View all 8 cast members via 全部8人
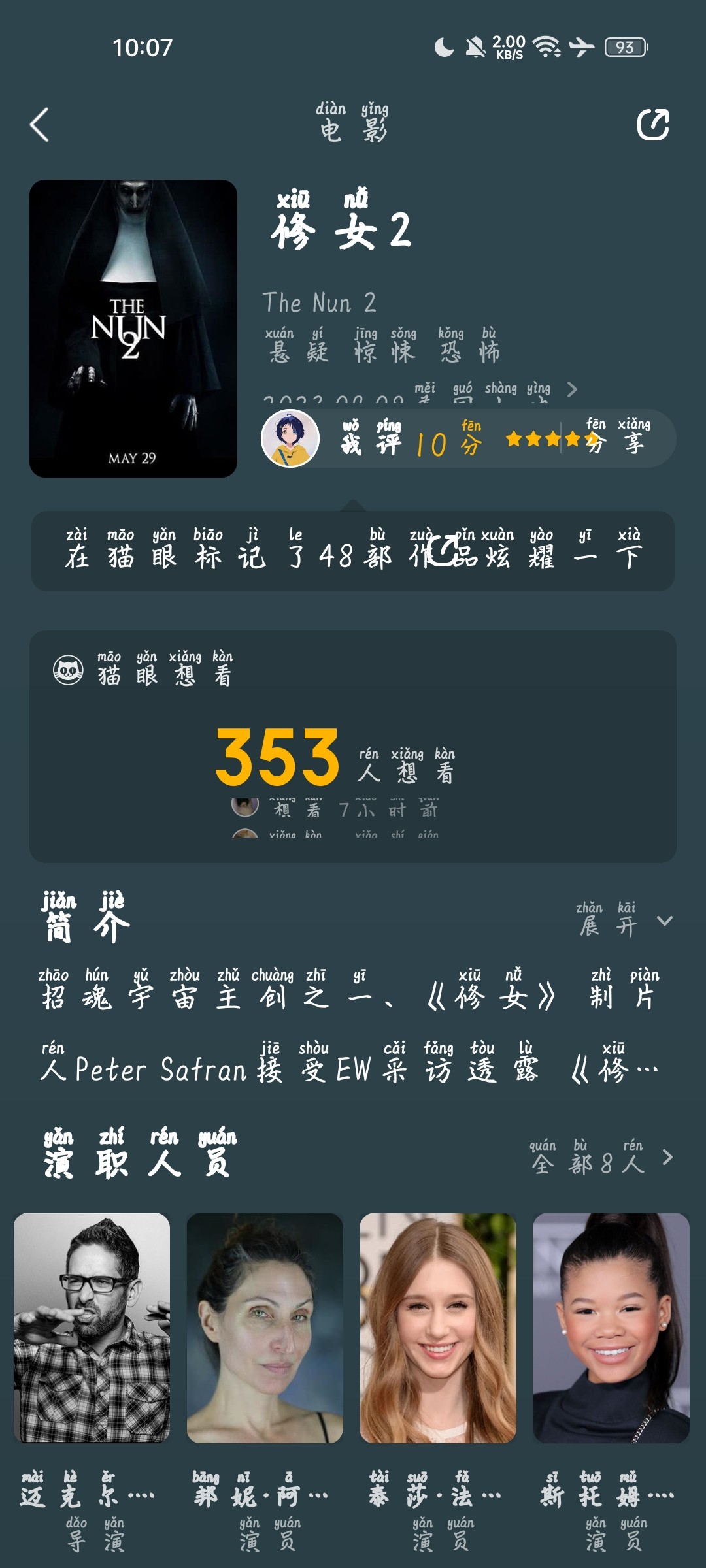This screenshot has height=1568, width=706. tap(601, 1158)
